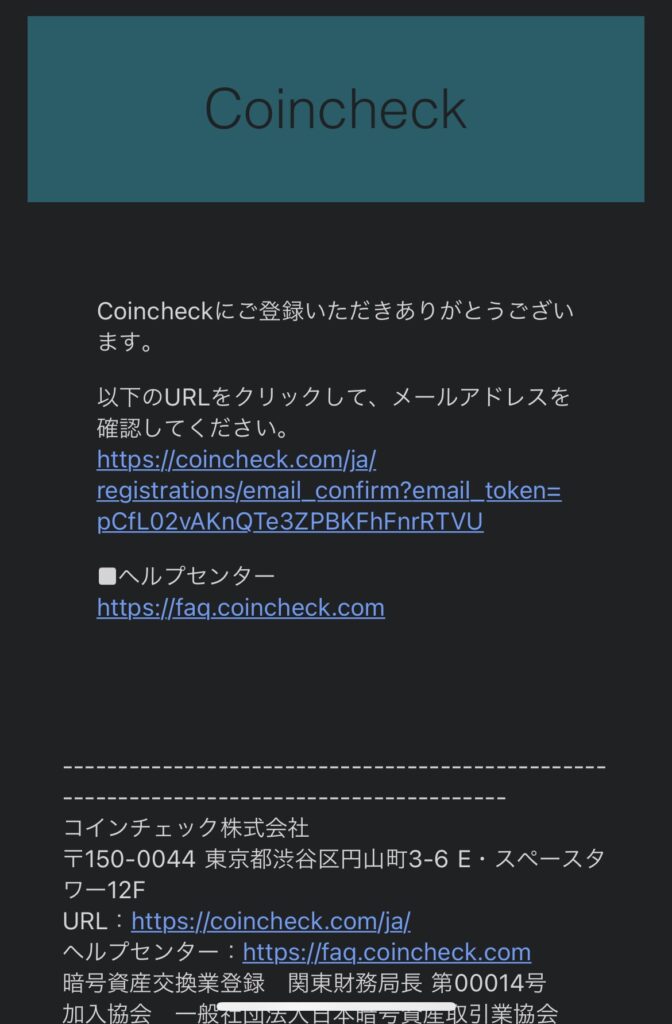Open the email confirmation URL link
This screenshot has width=672, height=1024.
[x=328, y=491]
